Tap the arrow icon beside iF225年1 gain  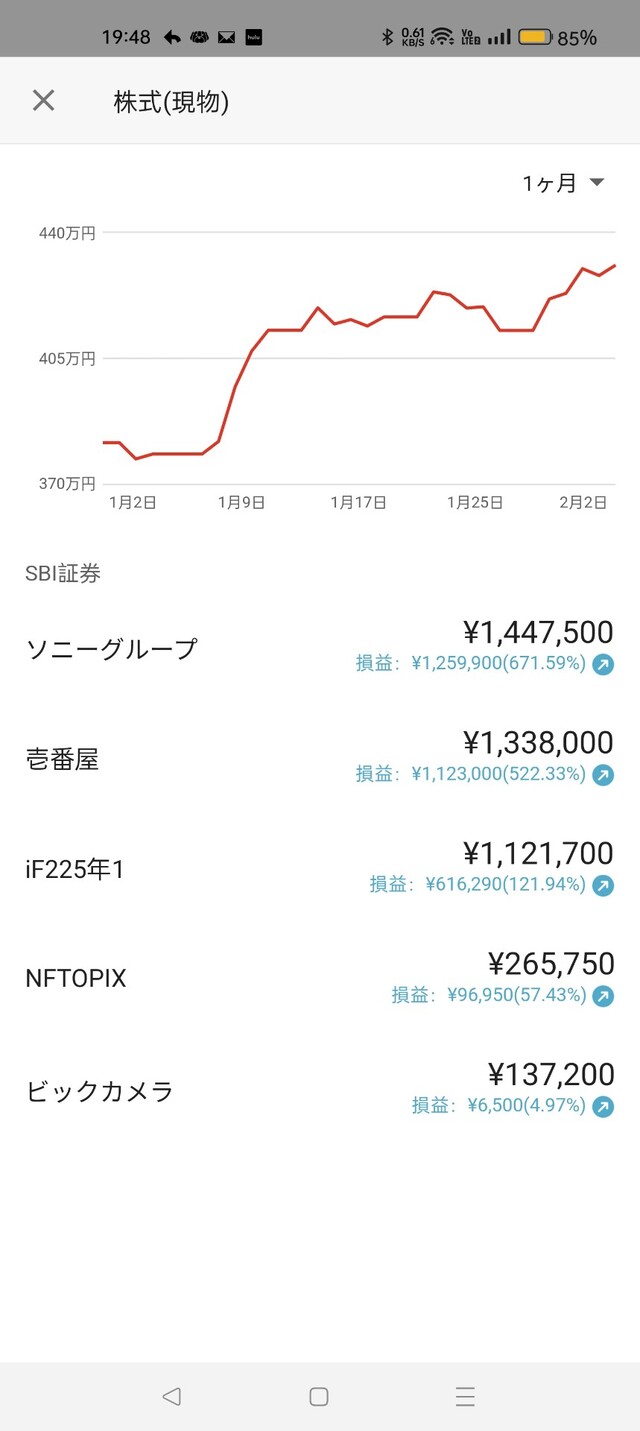[603, 885]
